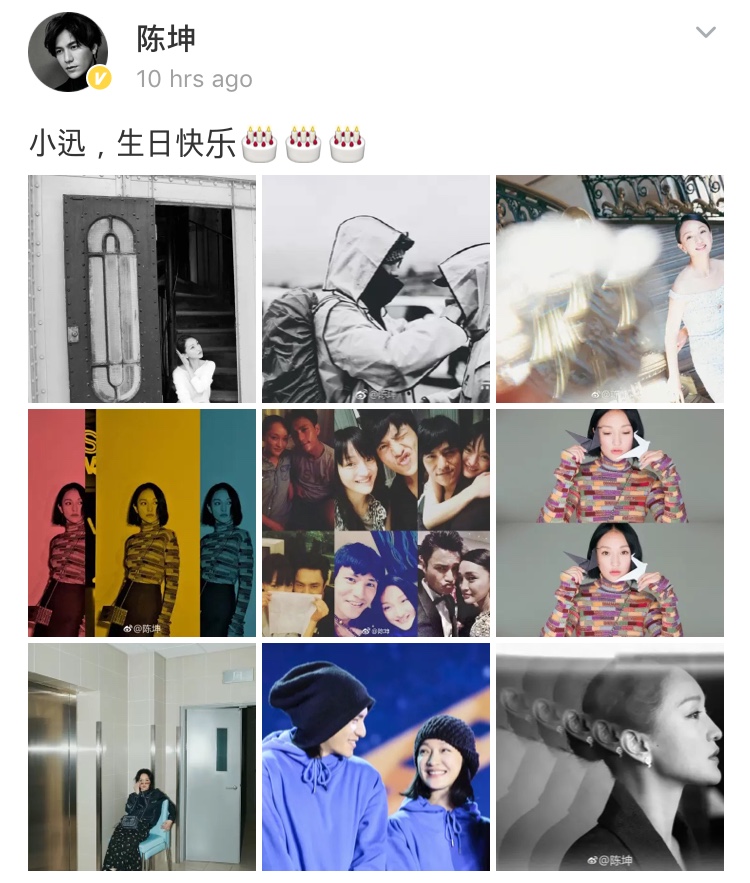Open the white dress staircase photo

click(x=609, y=289)
